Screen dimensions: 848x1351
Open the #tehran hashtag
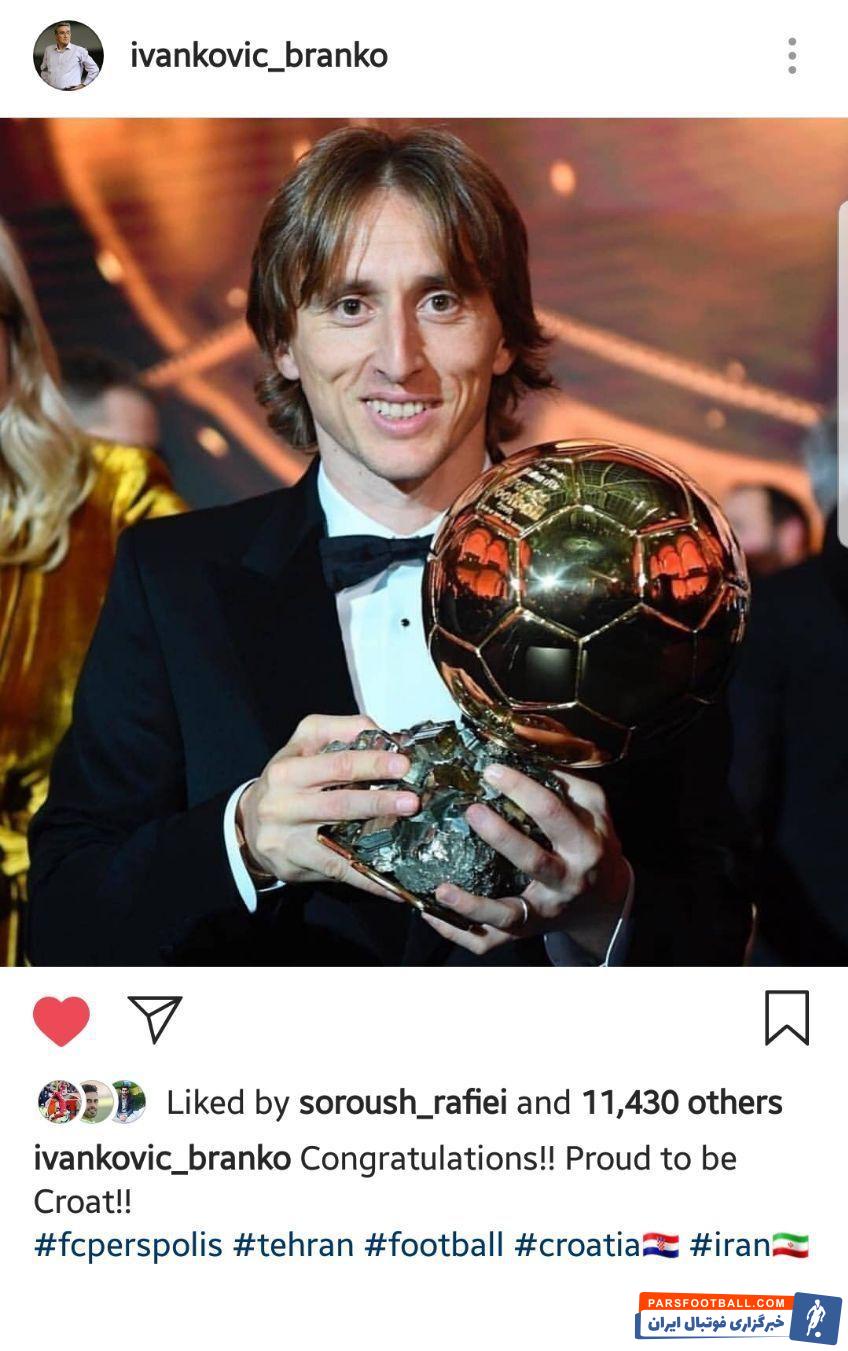(293, 1245)
